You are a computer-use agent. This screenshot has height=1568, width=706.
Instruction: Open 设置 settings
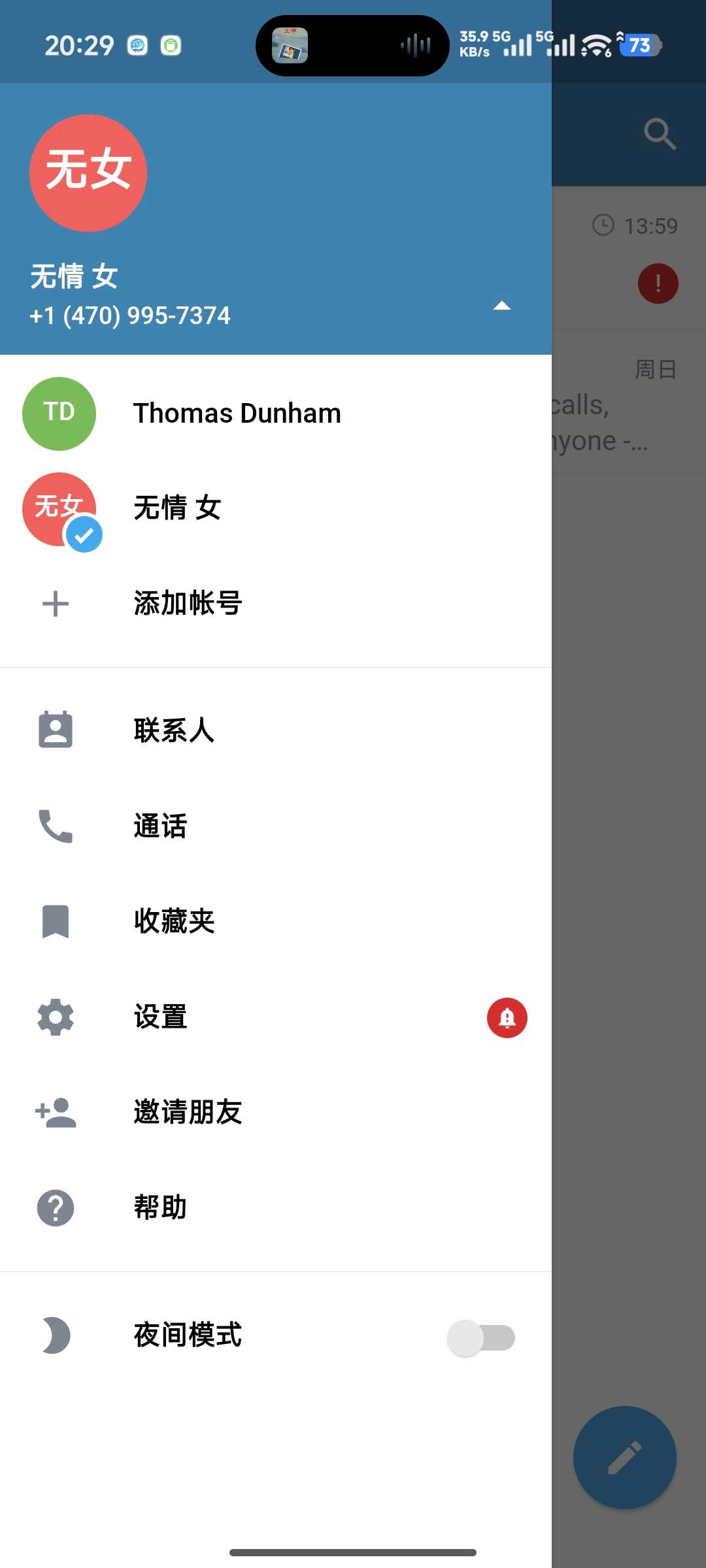(161, 1017)
